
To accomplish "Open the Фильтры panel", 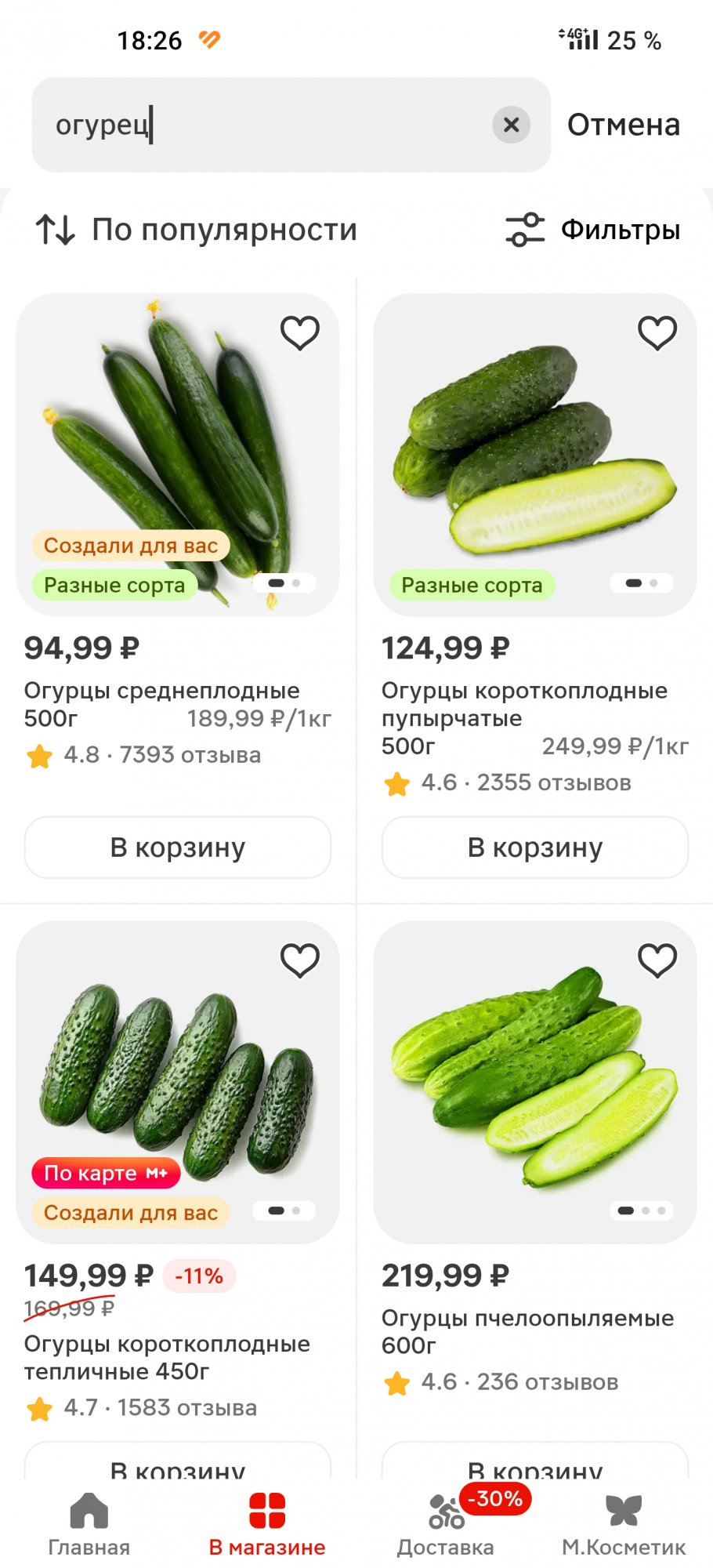I will coord(593,230).
